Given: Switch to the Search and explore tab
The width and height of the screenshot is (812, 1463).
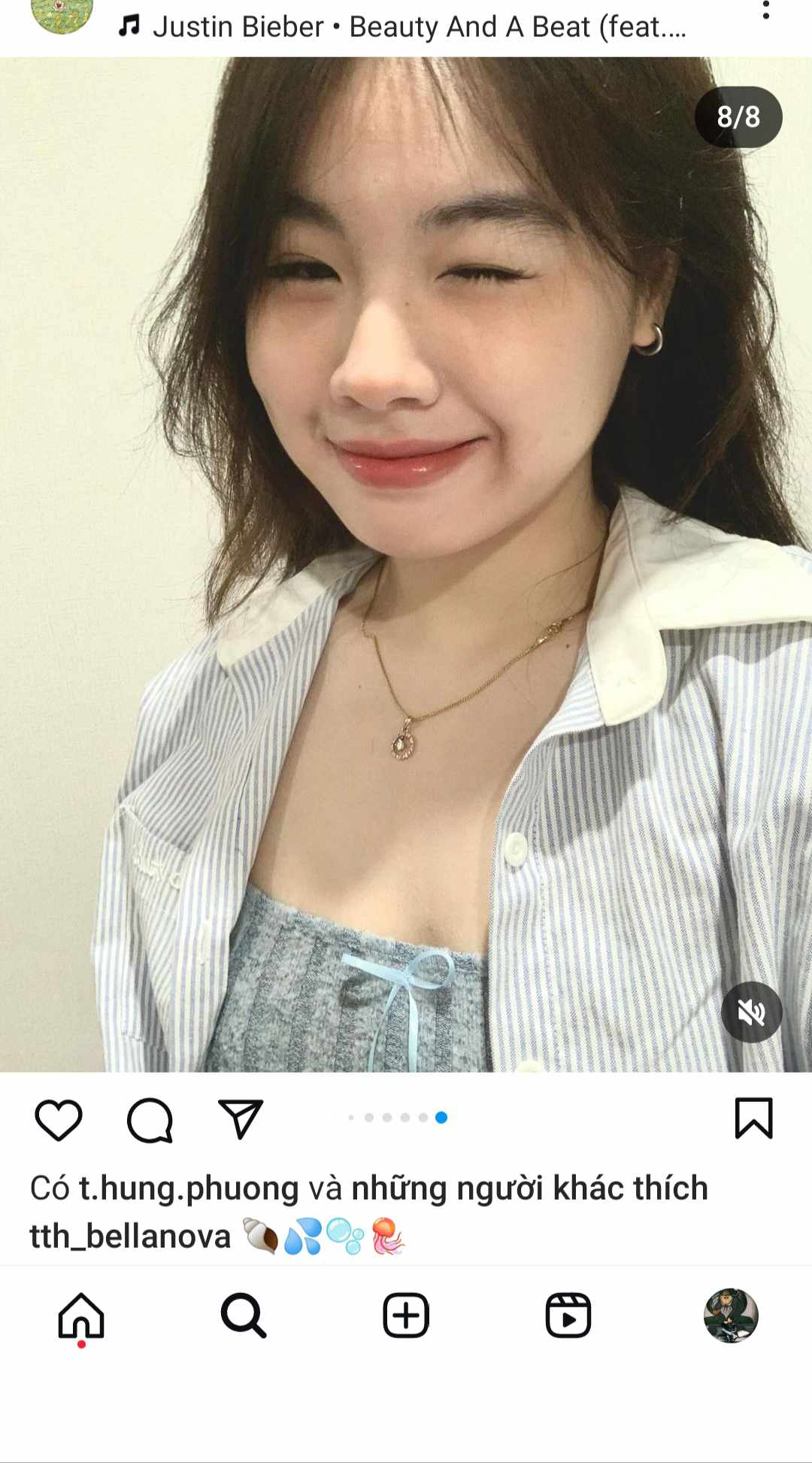Looking at the screenshot, I should click(244, 1316).
